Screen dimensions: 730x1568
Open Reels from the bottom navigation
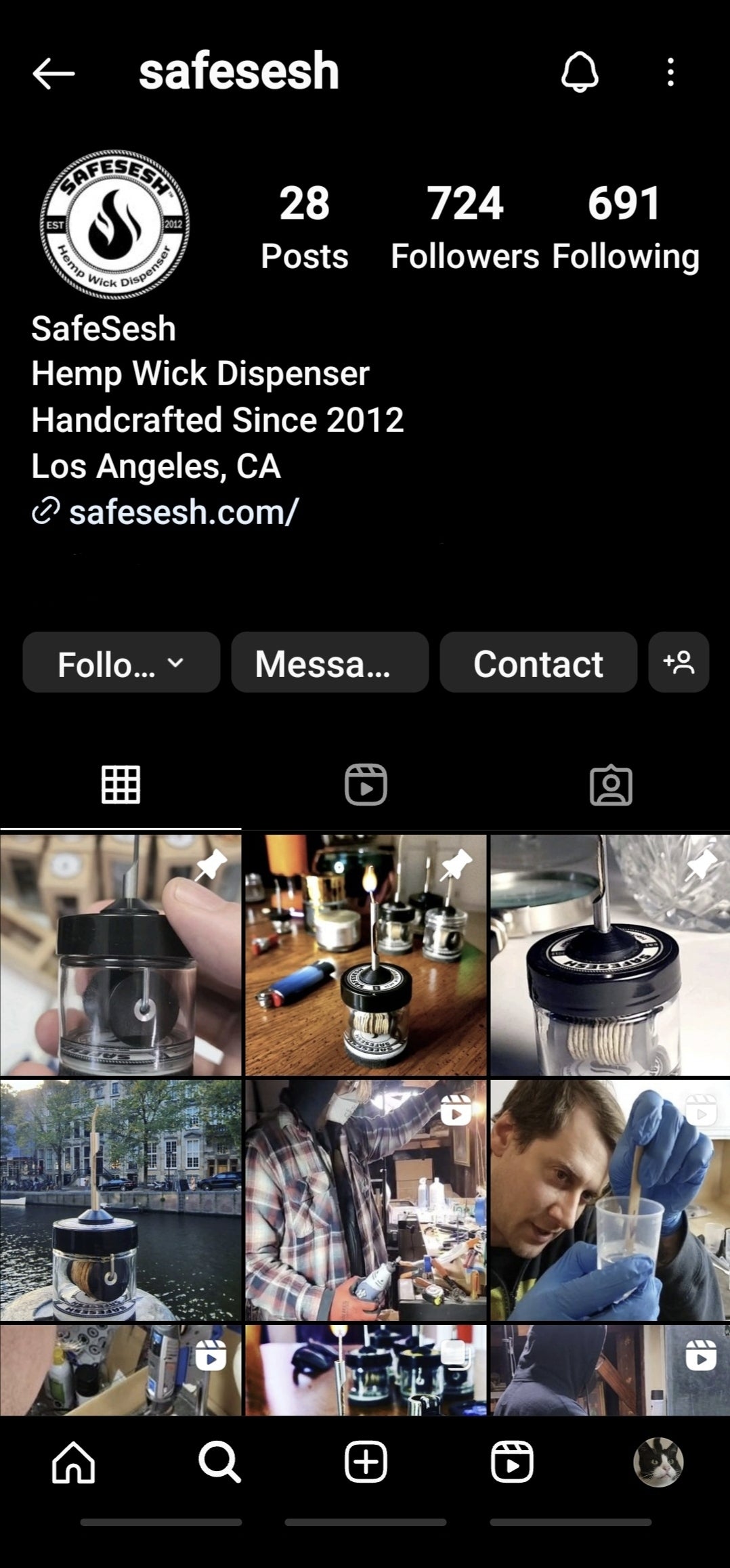(x=512, y=1462)
